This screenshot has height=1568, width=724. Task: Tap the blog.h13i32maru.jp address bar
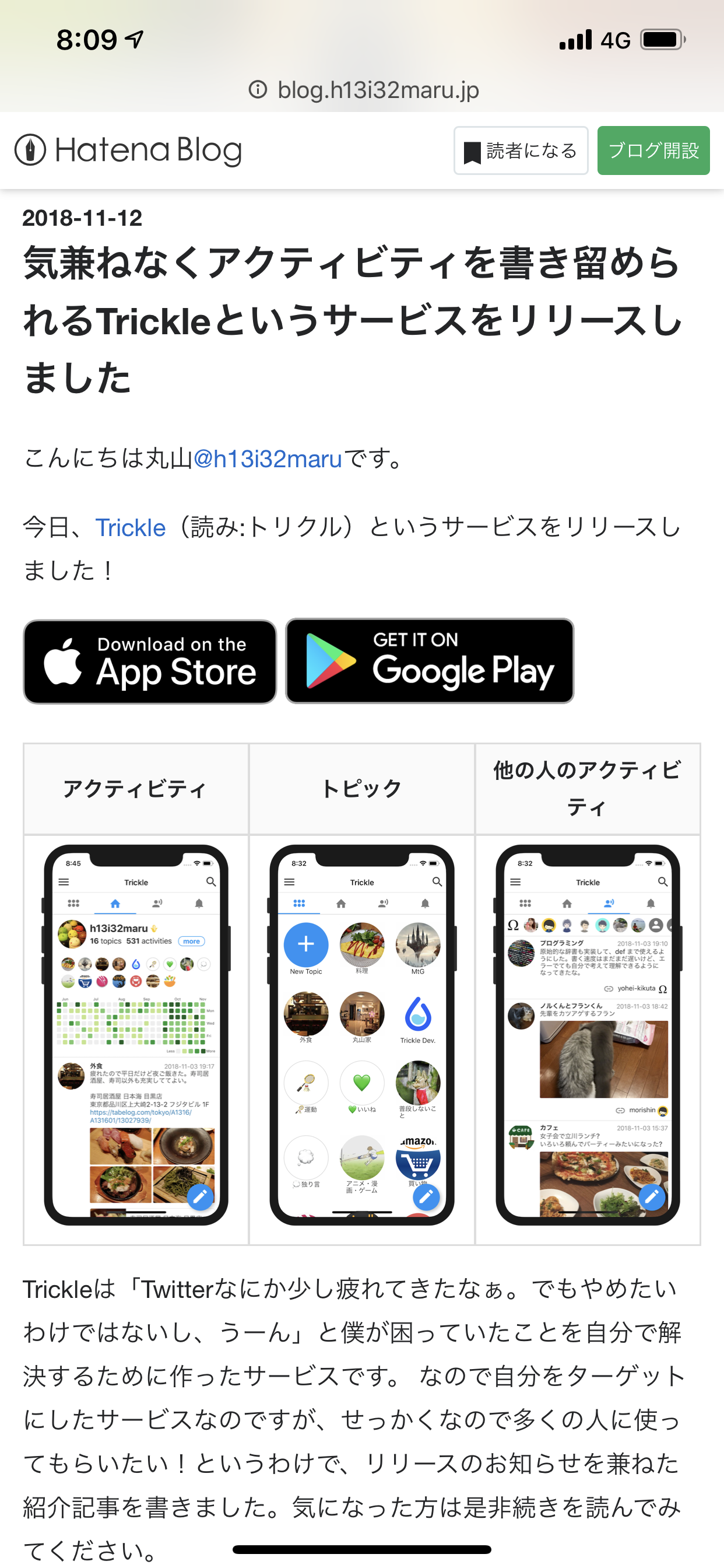click(x=364, y=90)
